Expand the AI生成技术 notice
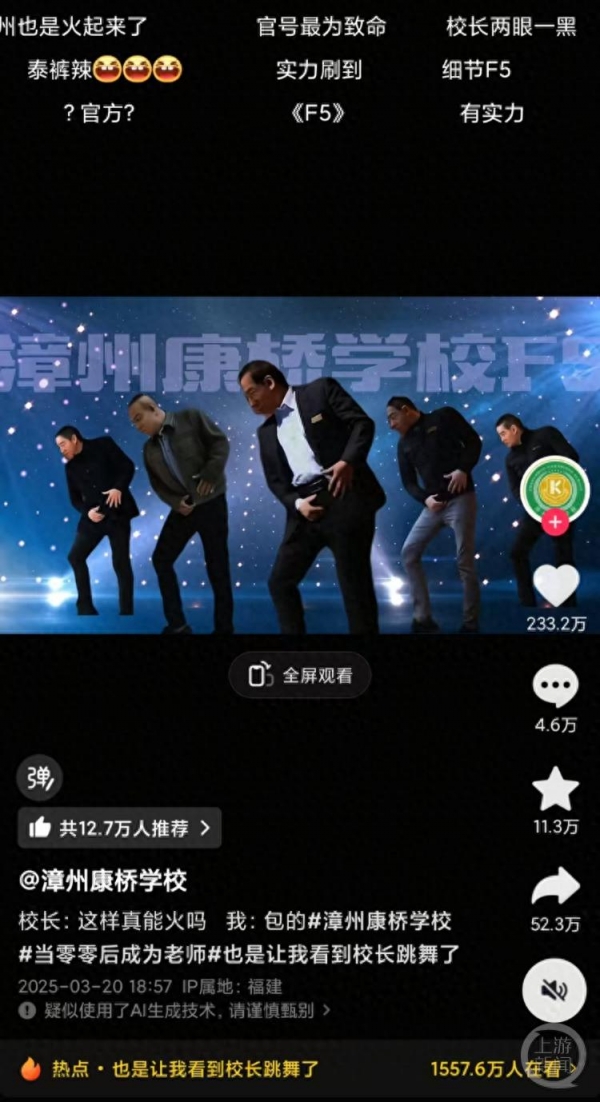The image size is (600, 1102). [175, 1011]
